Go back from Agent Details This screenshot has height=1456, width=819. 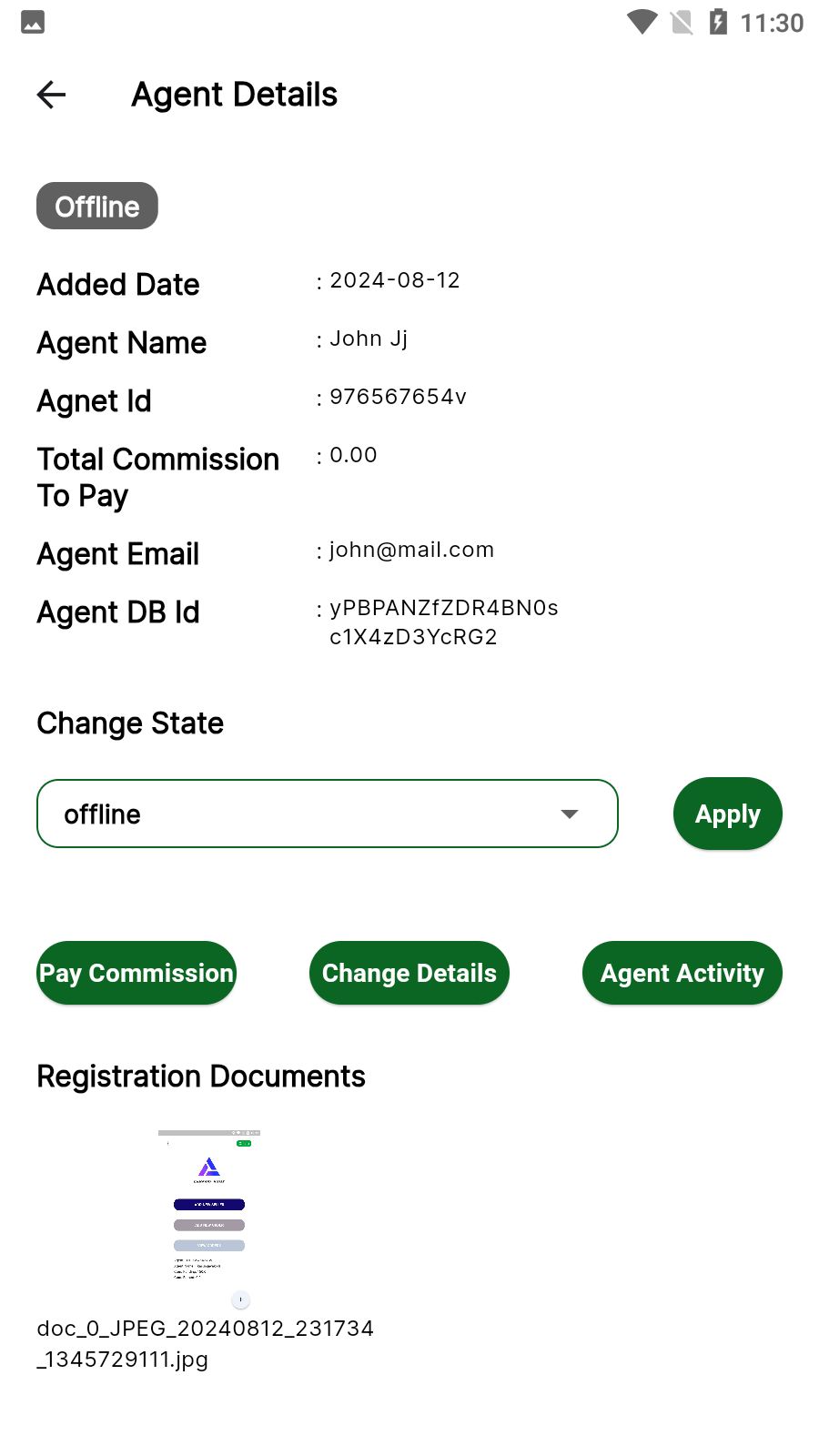52,95
